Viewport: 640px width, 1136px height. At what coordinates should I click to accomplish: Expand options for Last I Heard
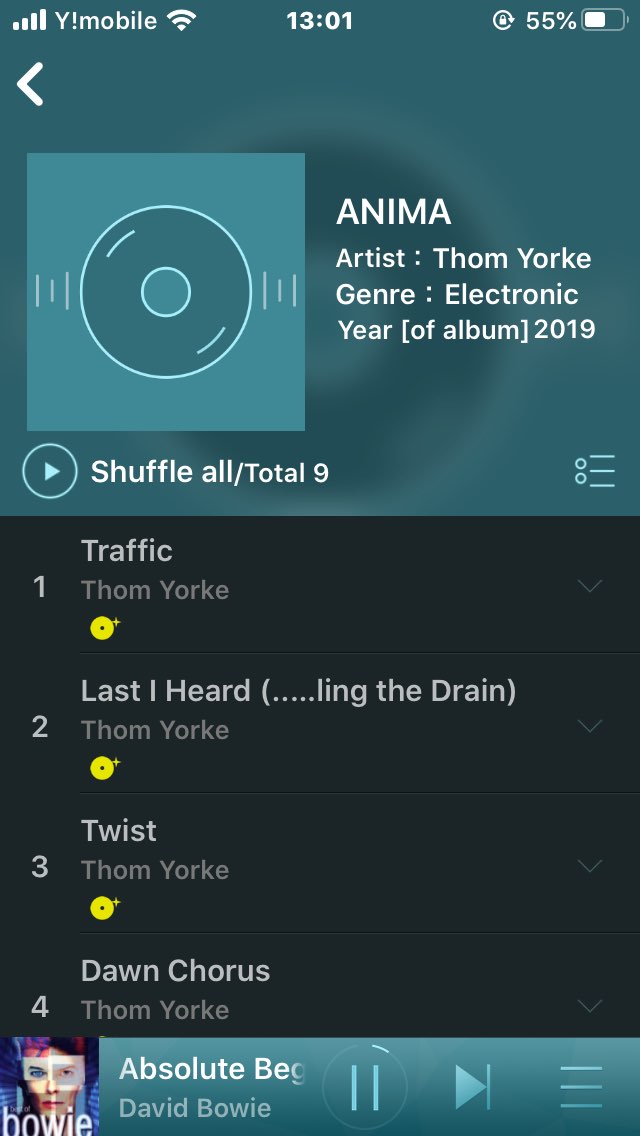590,726
